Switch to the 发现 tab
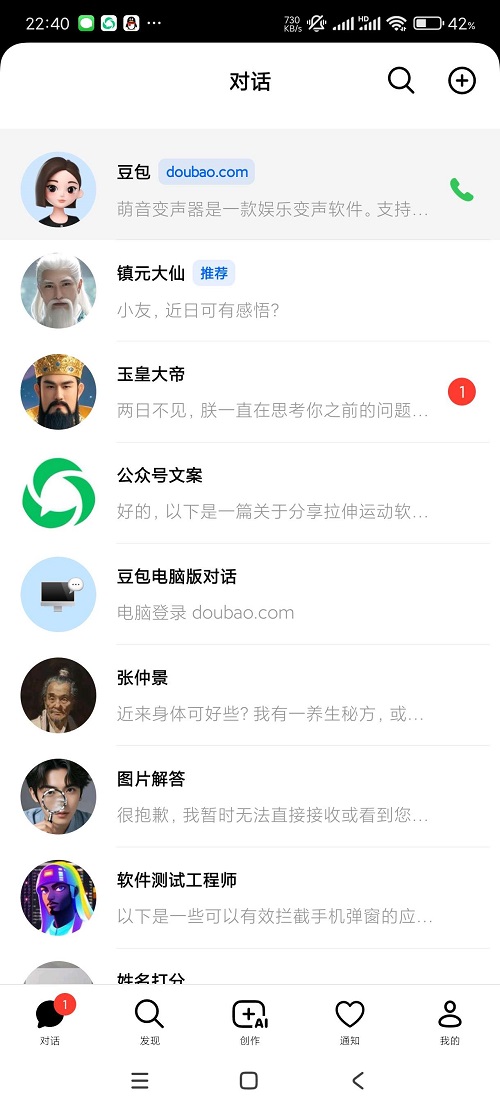This screenshot has height=1111, width=500. pos(149,1022)
